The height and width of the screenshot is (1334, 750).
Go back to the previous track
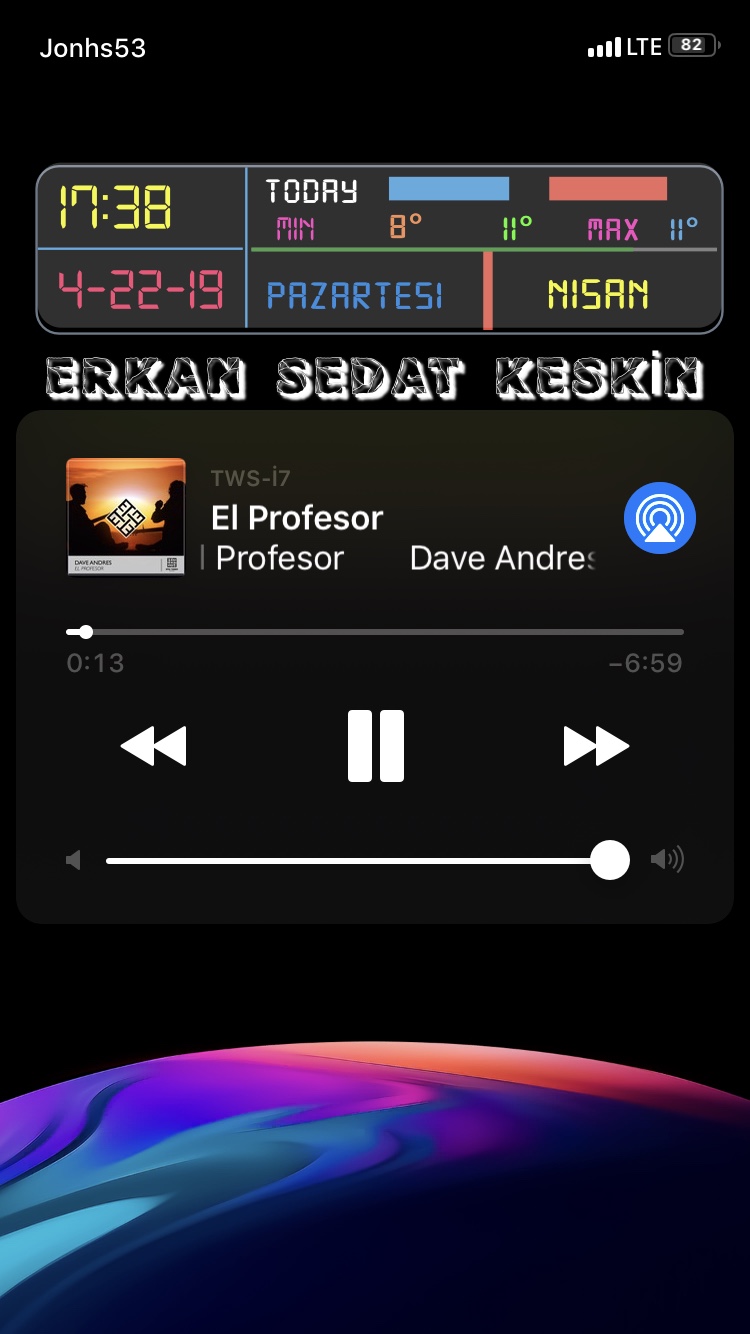[154, 746]
